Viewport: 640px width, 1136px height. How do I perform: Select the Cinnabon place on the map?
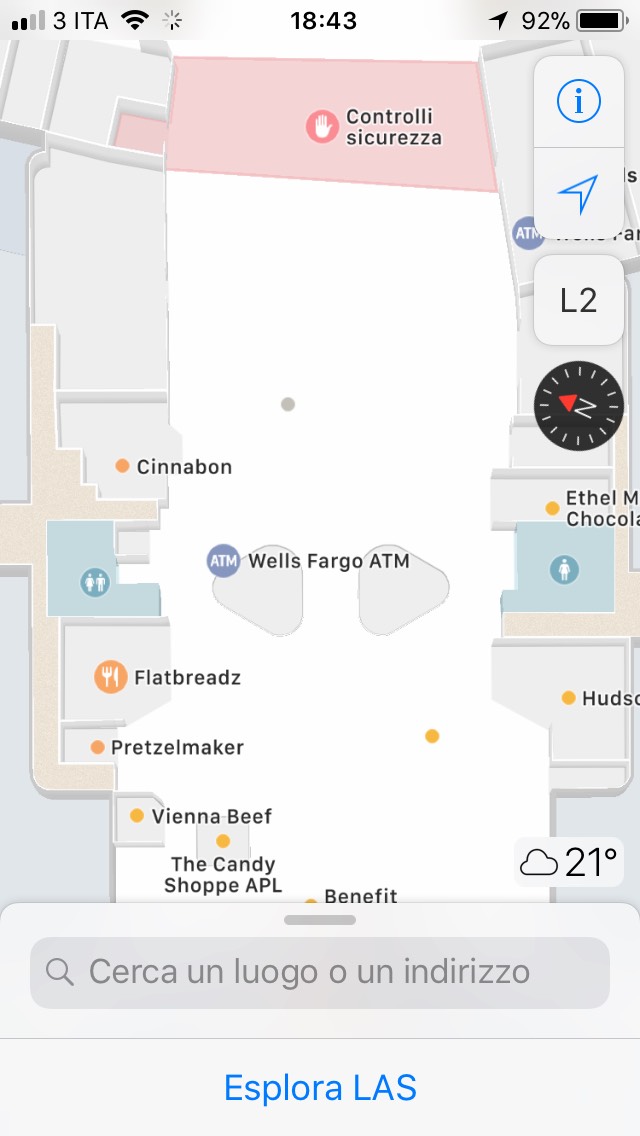pyautogui.click(x=123, y=466)
